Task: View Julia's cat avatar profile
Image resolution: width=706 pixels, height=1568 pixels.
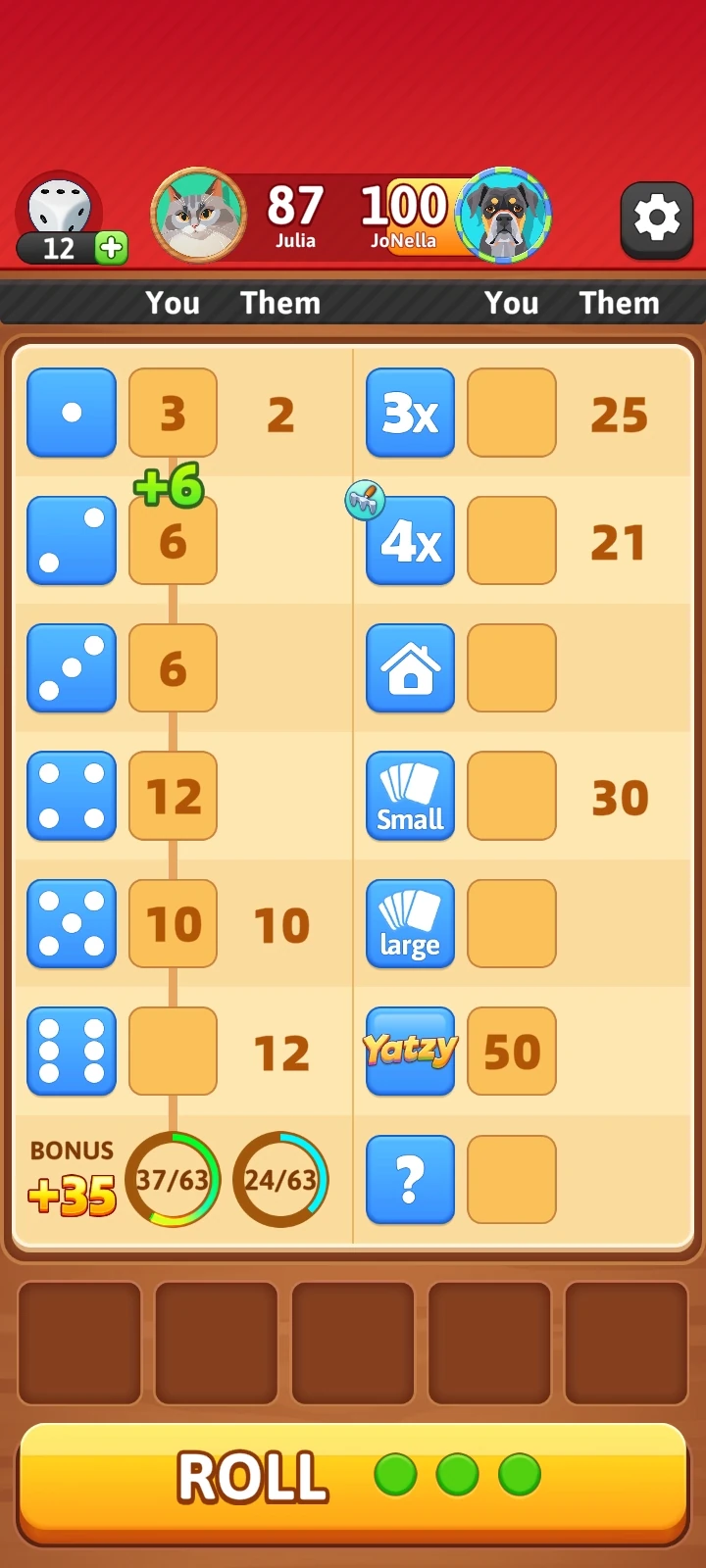Action: click(198, 216)
